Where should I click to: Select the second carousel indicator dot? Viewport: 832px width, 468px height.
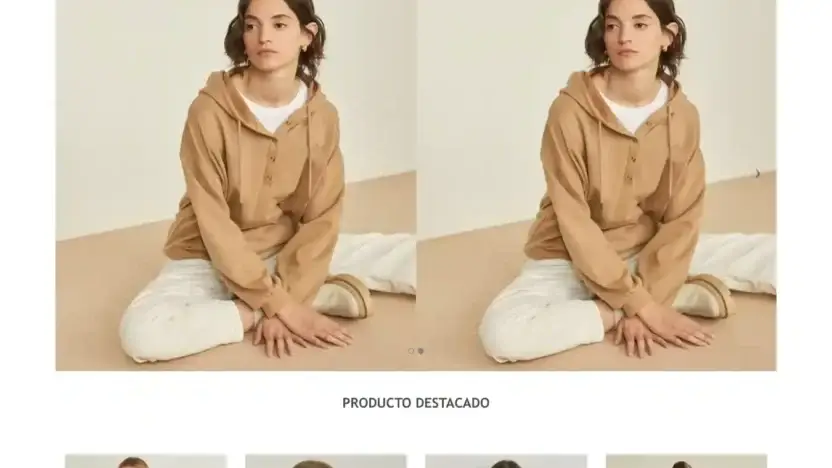(x=421, y=351)
